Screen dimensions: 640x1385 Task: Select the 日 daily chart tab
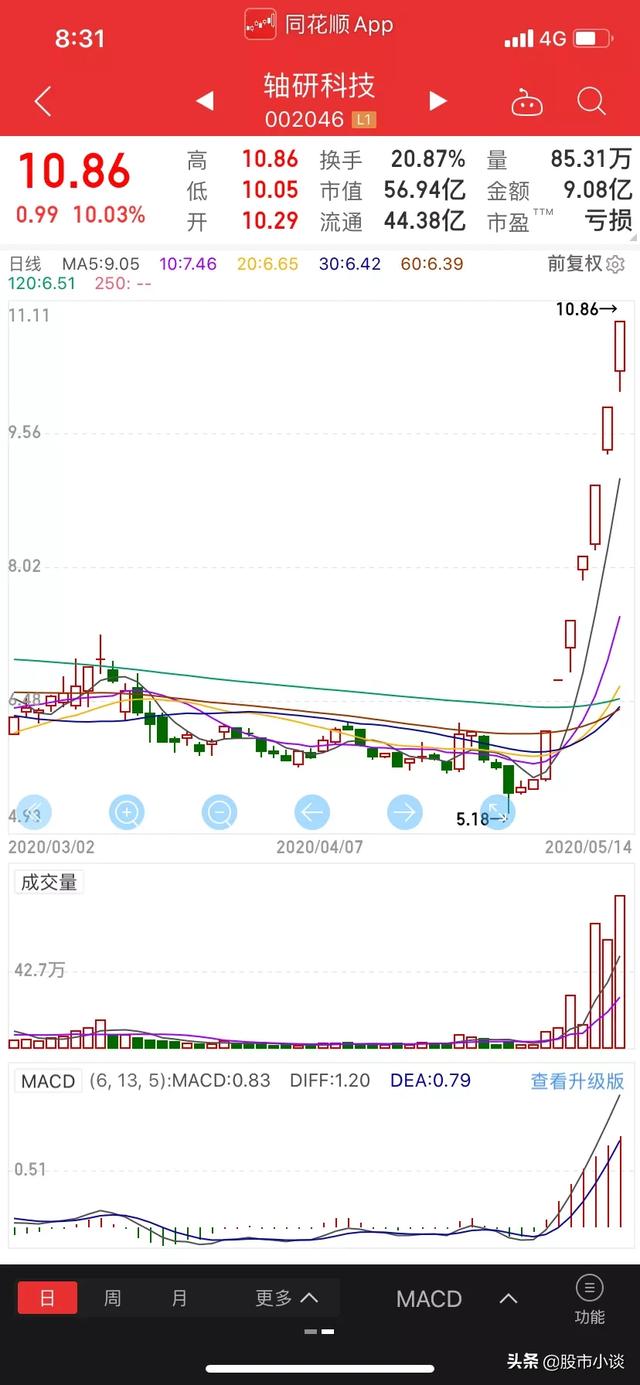(47, 1299)
